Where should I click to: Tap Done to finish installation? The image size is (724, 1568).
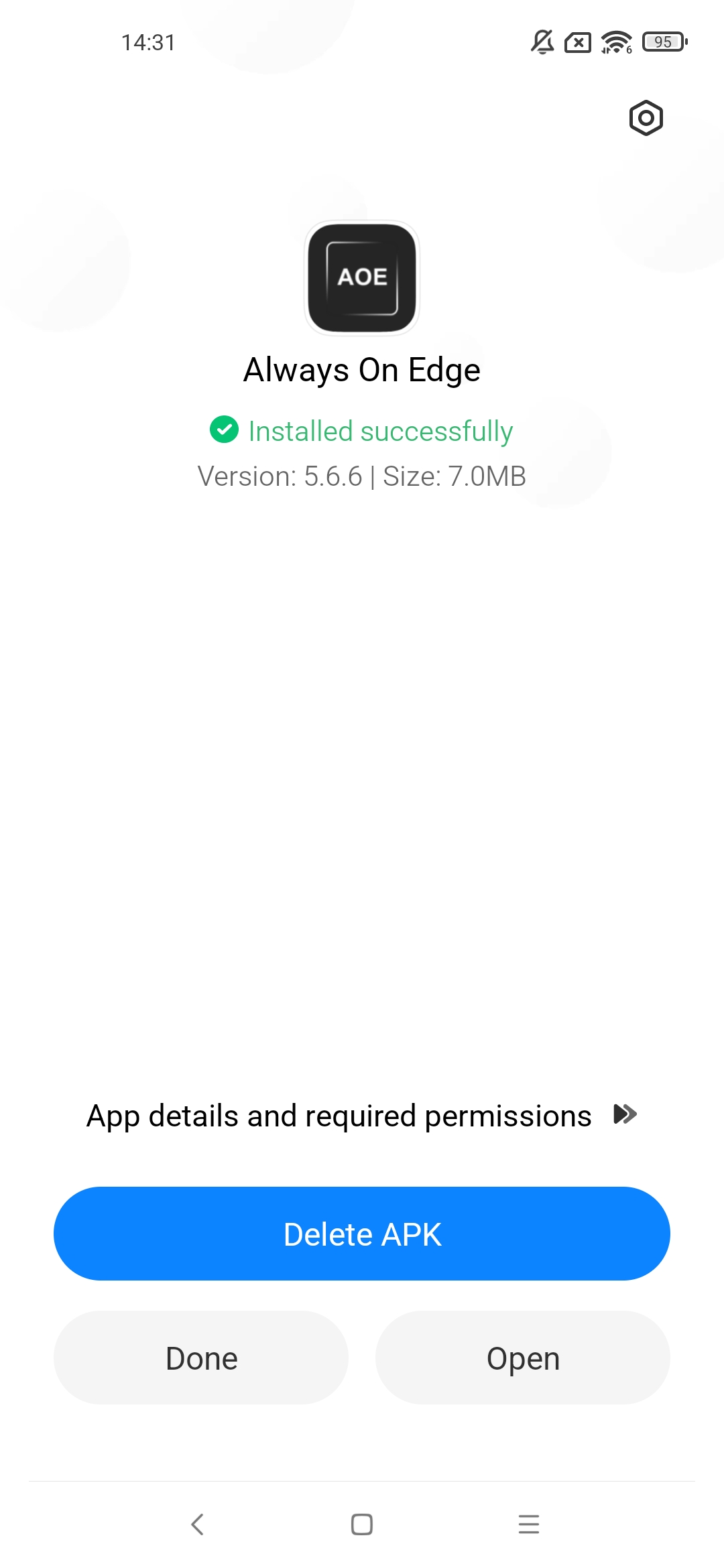(201, 1358)
